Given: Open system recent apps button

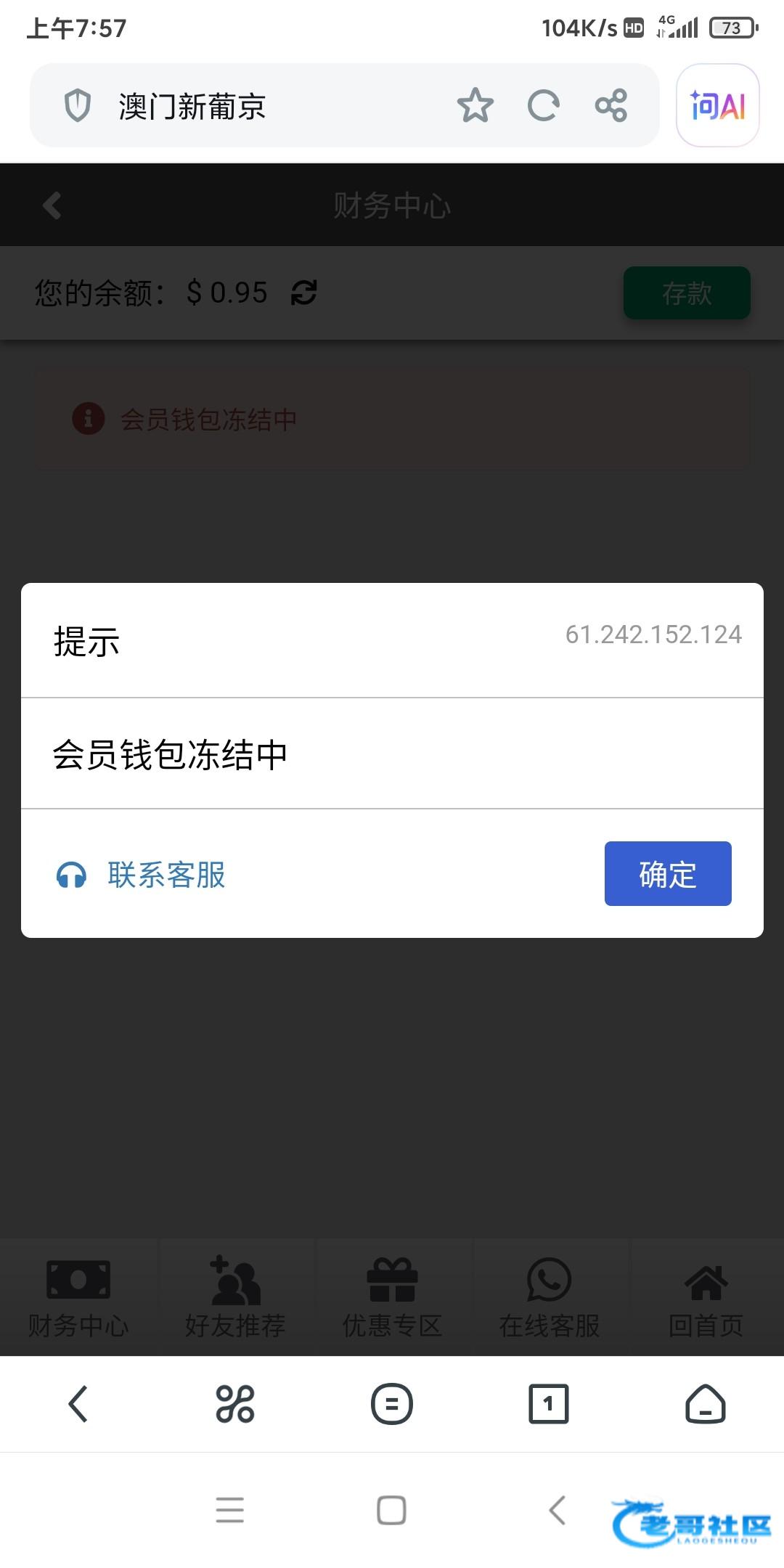Looking at the screenshot, I should (229, 1510).
